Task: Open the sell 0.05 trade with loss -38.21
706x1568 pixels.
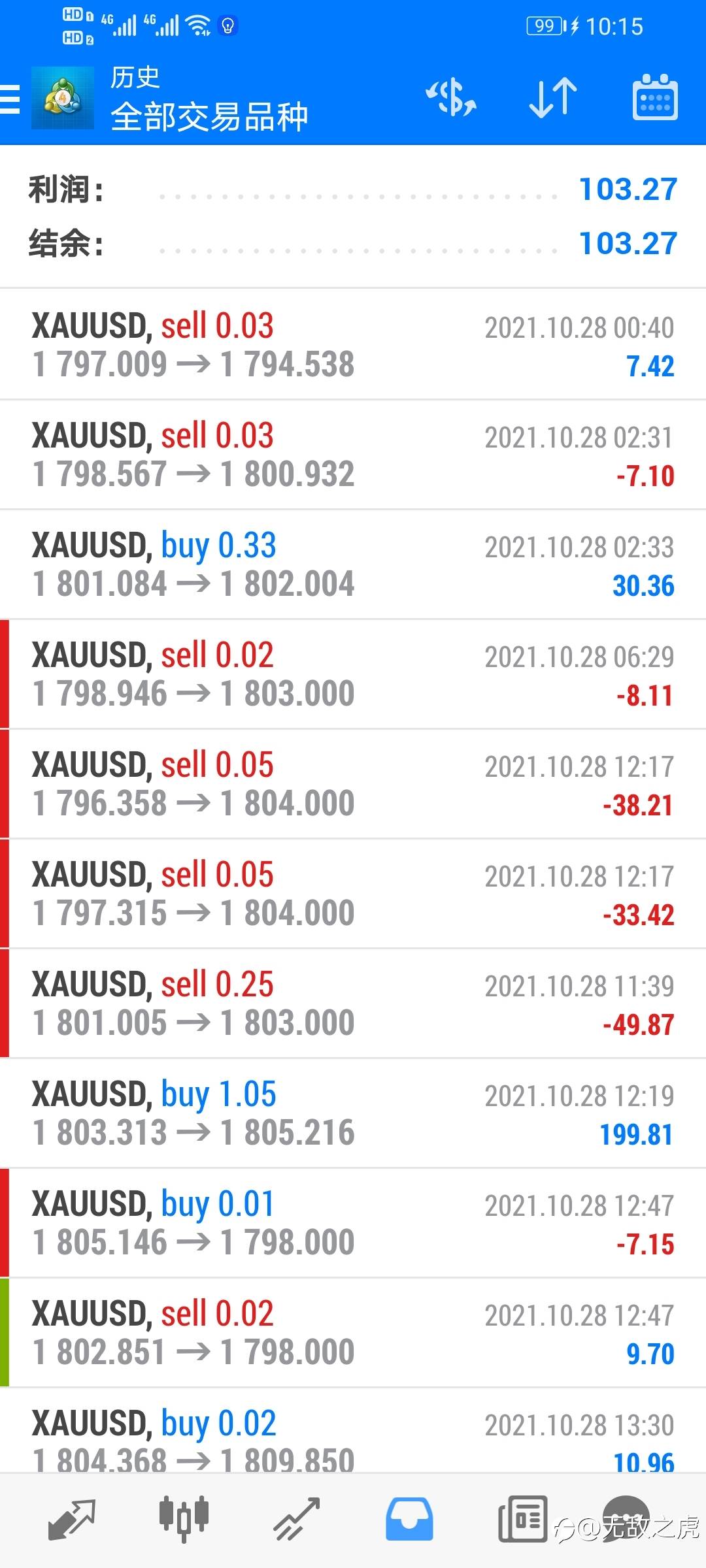Action: point(353,784)
